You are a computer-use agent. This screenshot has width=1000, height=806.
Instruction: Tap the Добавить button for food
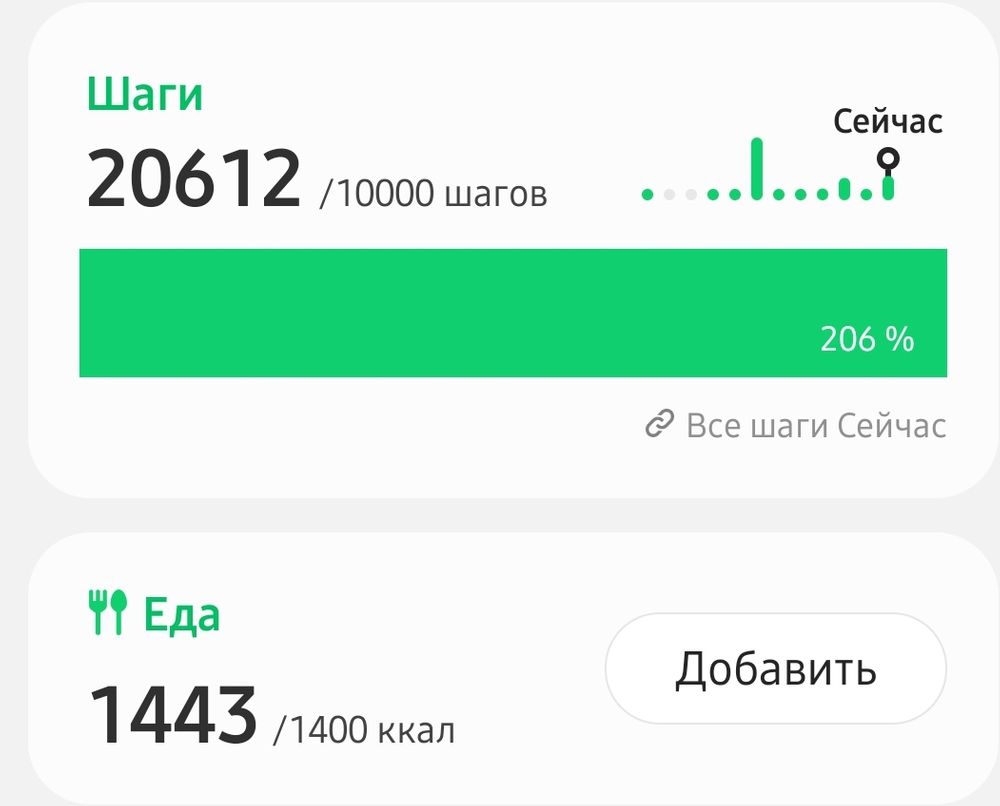point(775,668)
